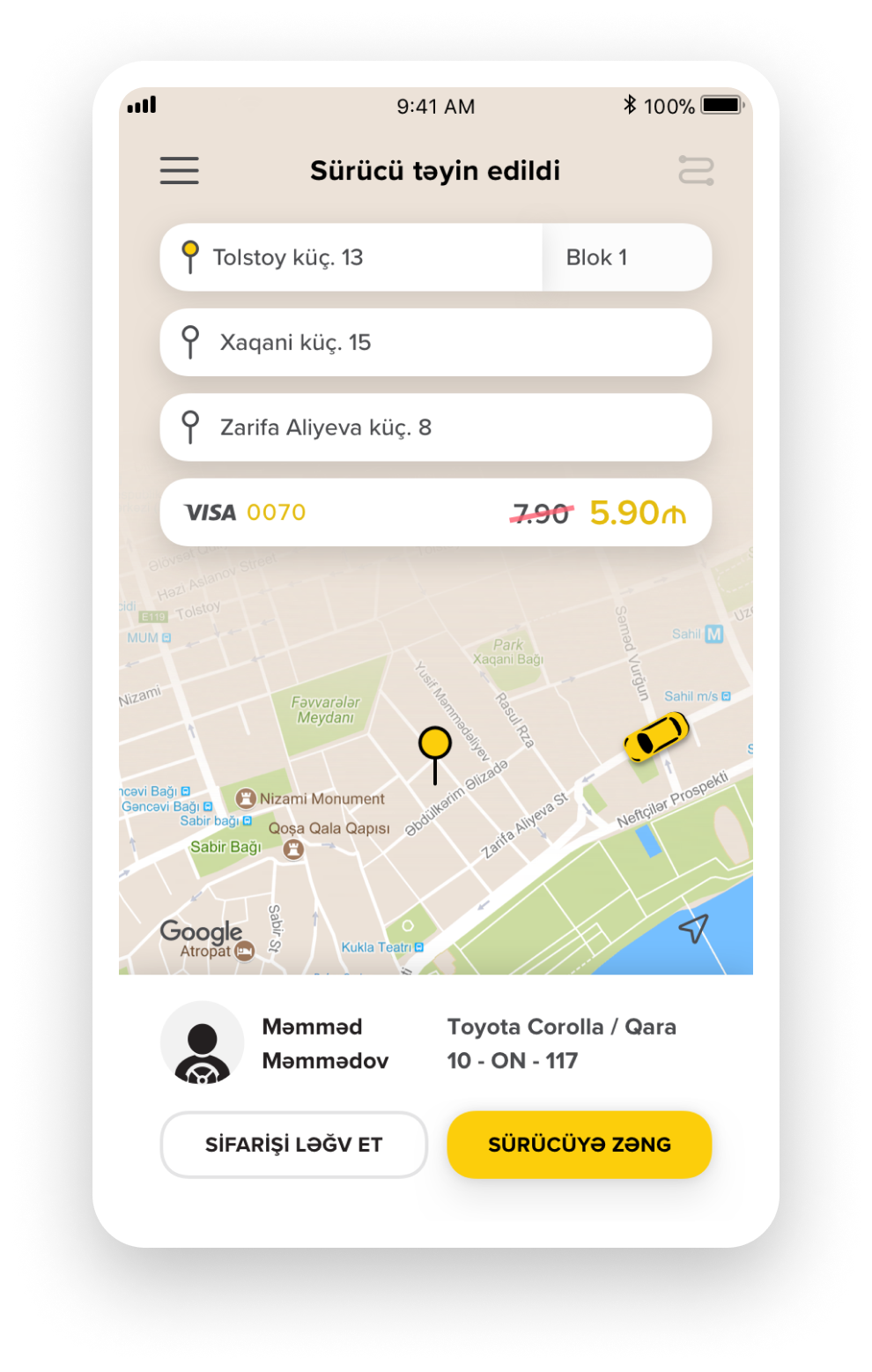Edit pickup address Tolstoy küç. 13
The width and height of the screenshot is (872, 1372).
[x=352, y=257]
